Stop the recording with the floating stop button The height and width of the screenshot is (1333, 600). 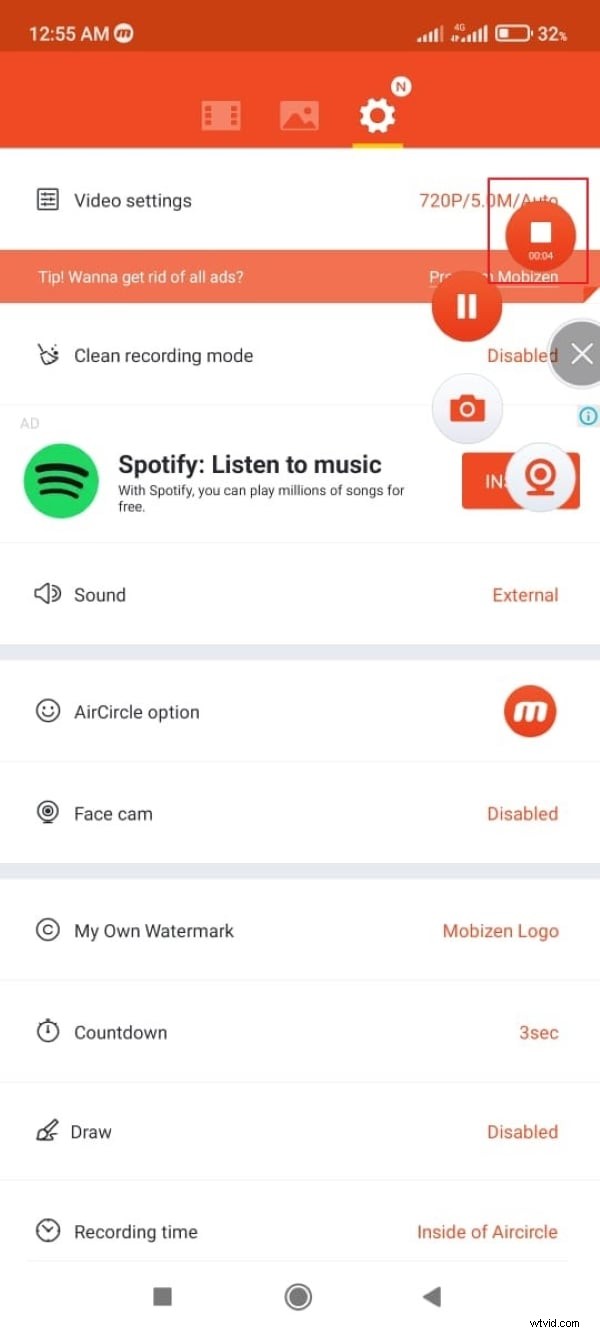point(540,236)
